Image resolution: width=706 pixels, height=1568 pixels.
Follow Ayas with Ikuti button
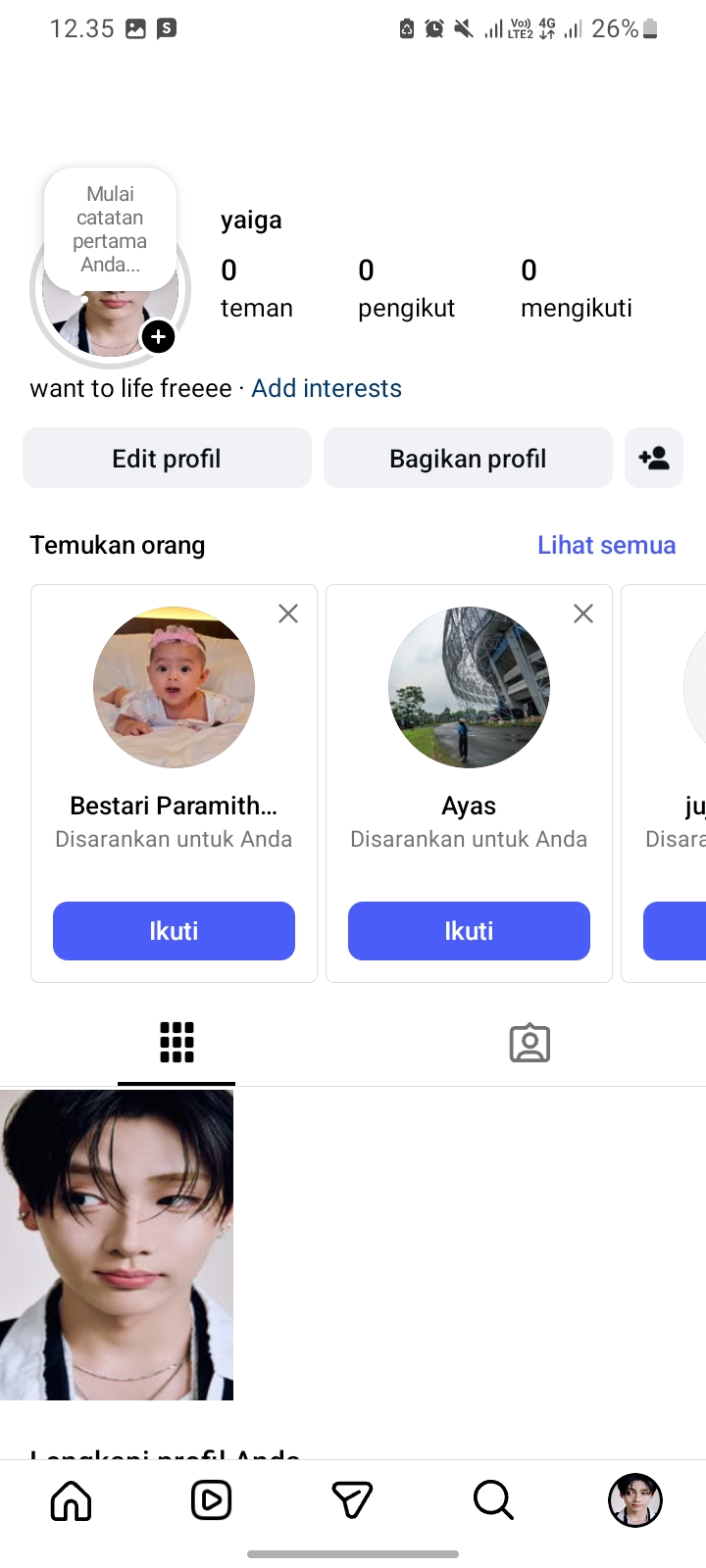(x=469, y=931)
